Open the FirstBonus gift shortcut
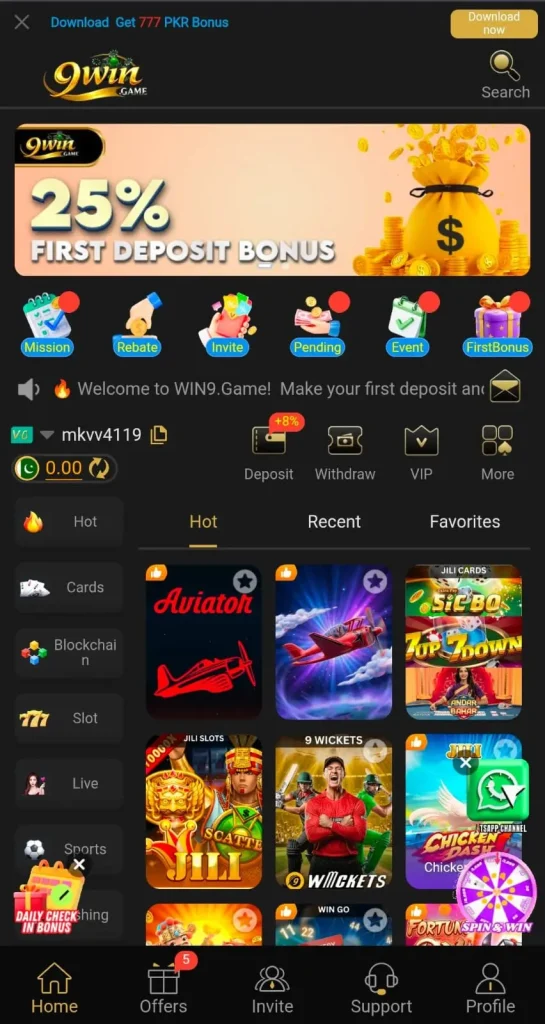This screenshot has width=545, height=1024. coord(497,325)
